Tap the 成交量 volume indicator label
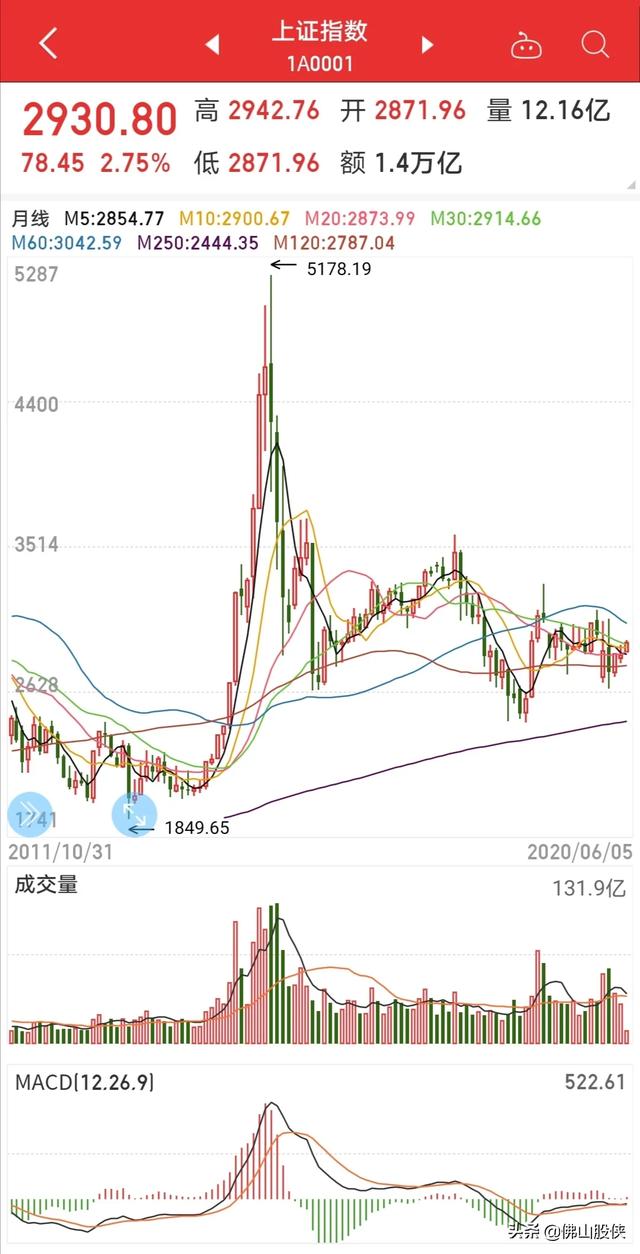 pyautogui.click(x=45, y=884)
